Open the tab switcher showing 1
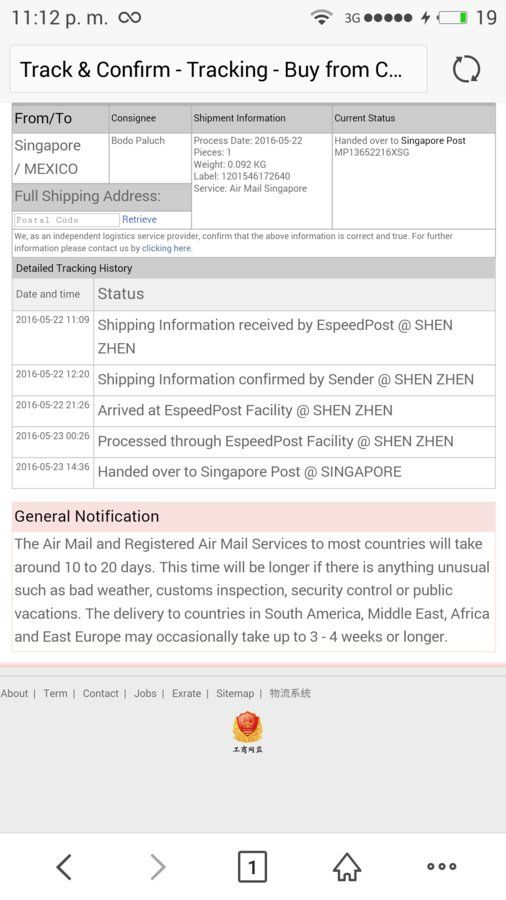 click(252, 867)
